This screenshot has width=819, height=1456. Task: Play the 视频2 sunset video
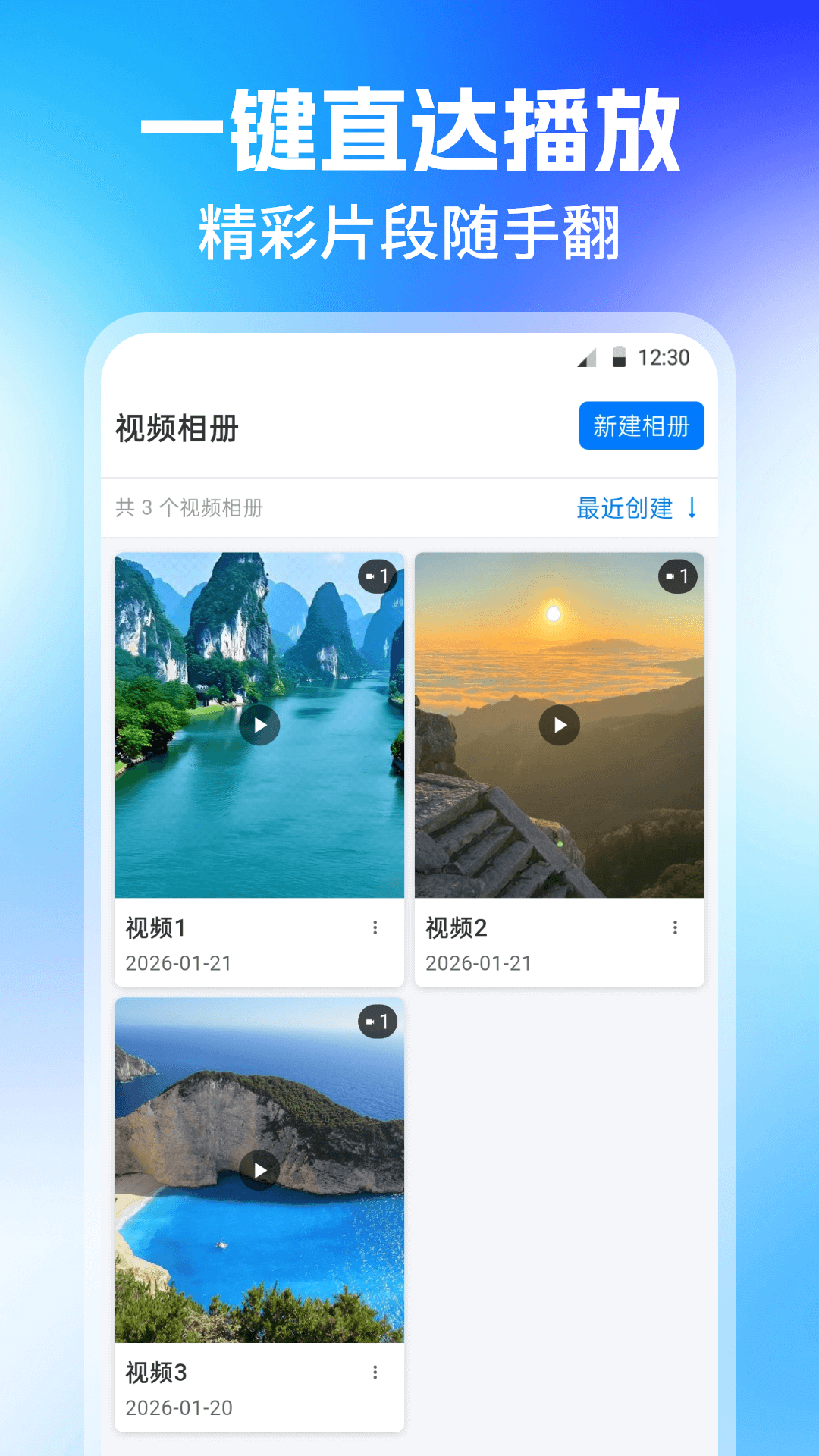[559, 725]
